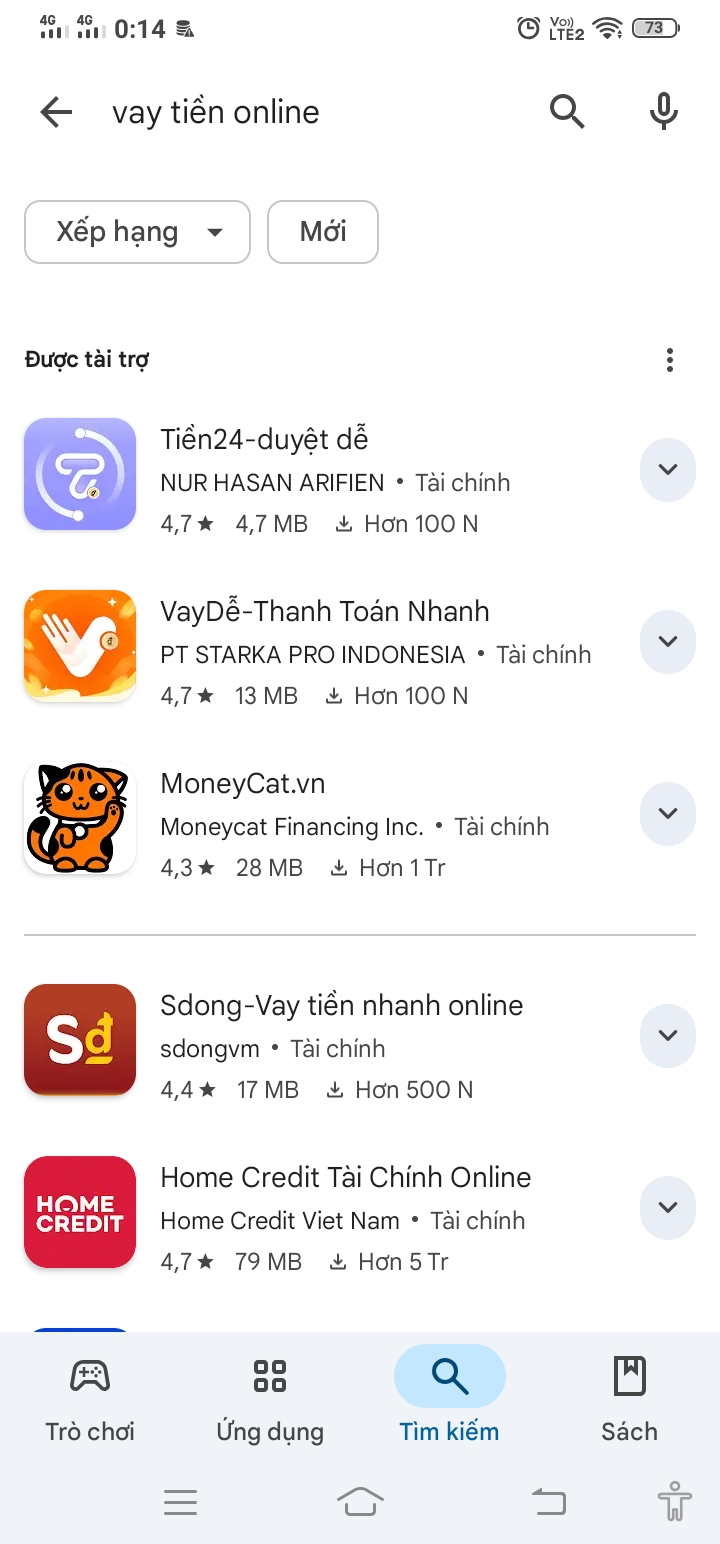Expand details for VayDễ-Thanh Toán Nhanh
The height and width of the screenshot is (1544, 720).
pyautogui.click(x=667, y=641)
